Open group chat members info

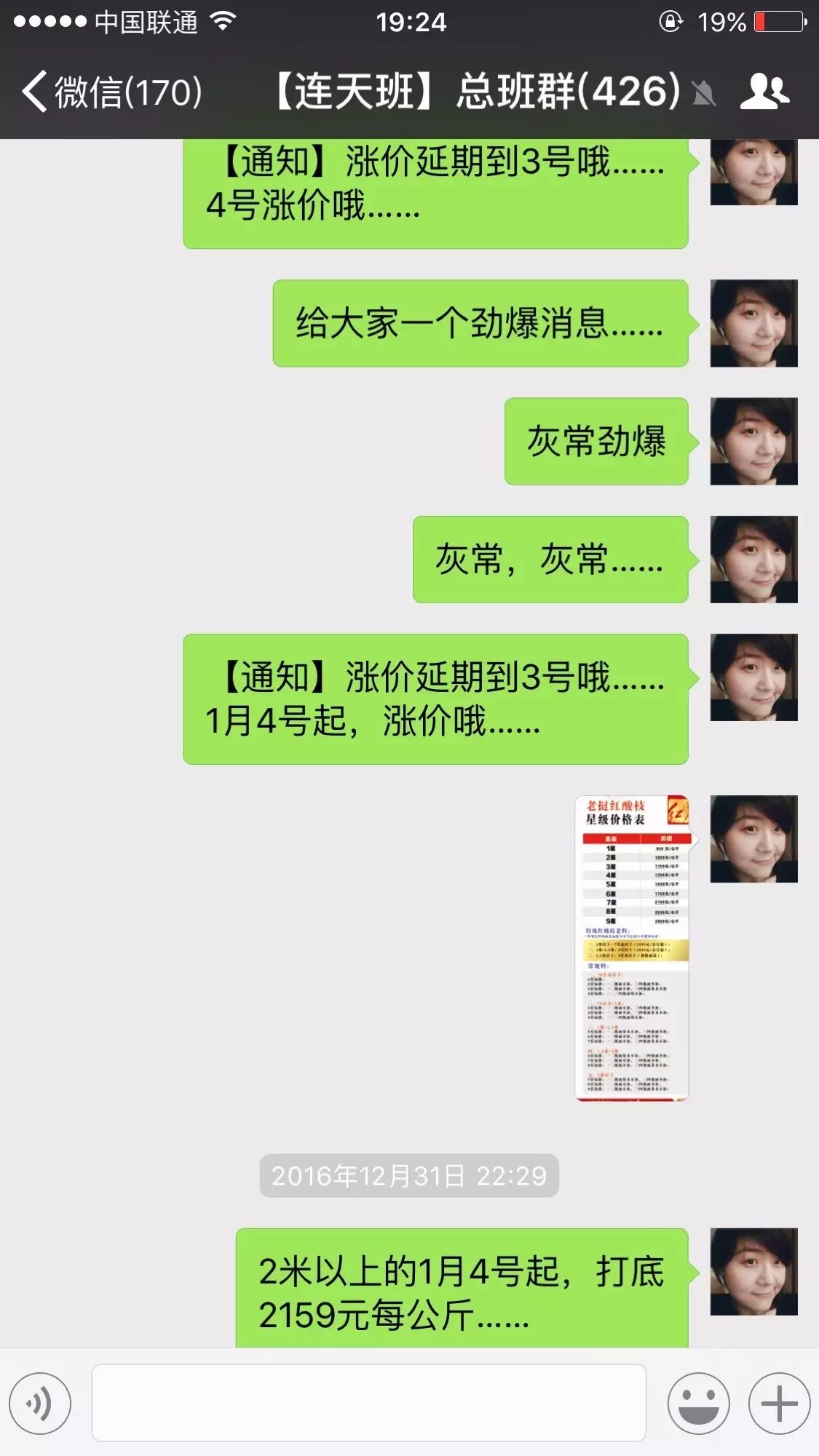point(764,92)
